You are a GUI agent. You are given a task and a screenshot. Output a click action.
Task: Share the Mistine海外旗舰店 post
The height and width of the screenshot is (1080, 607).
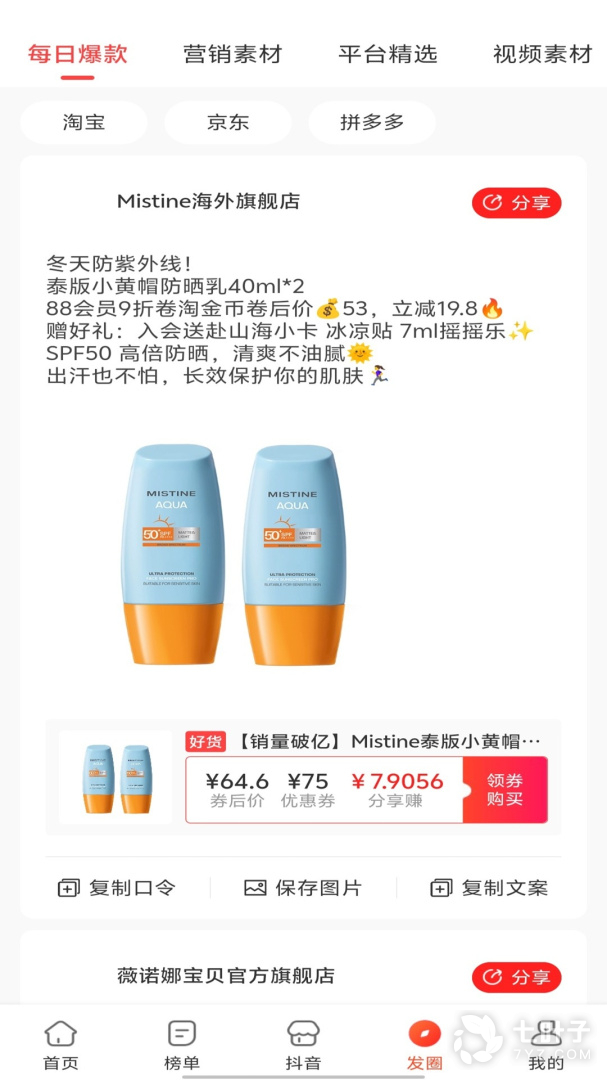pos(516,203)
